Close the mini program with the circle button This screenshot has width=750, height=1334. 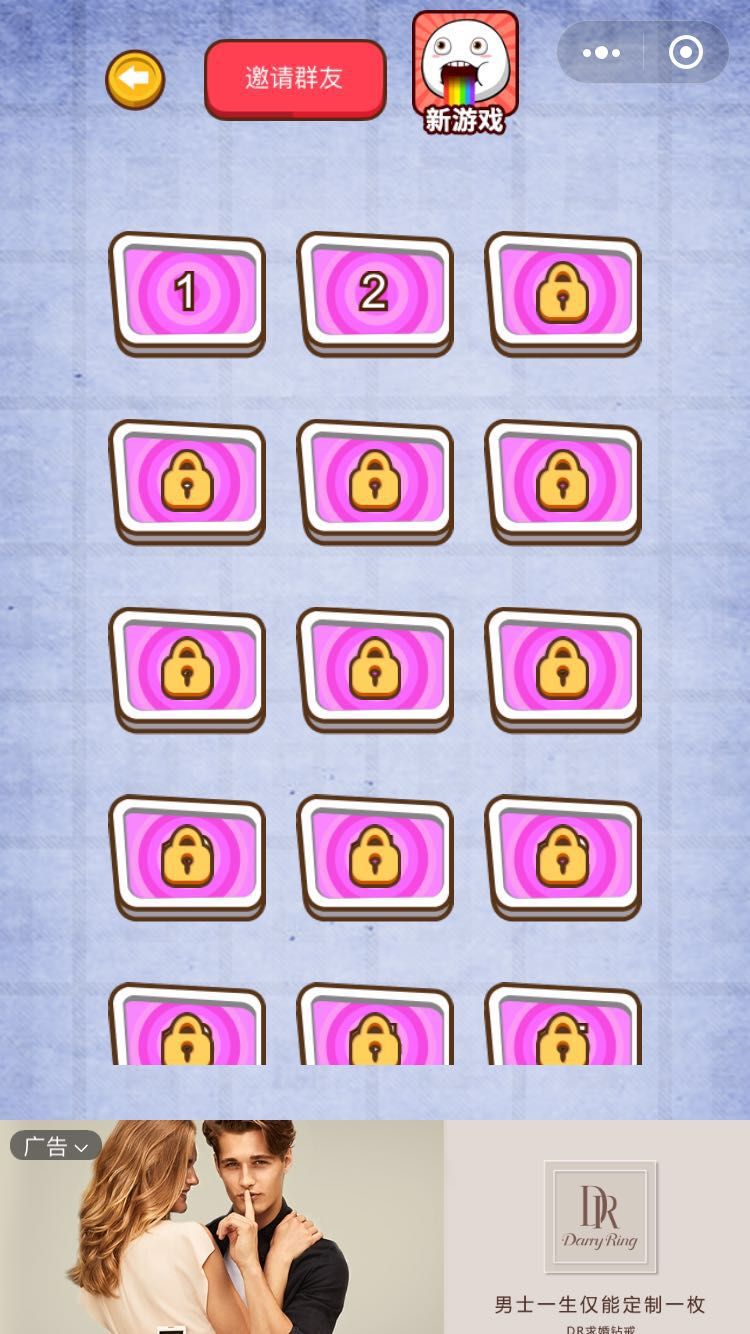tap(686, 52)
